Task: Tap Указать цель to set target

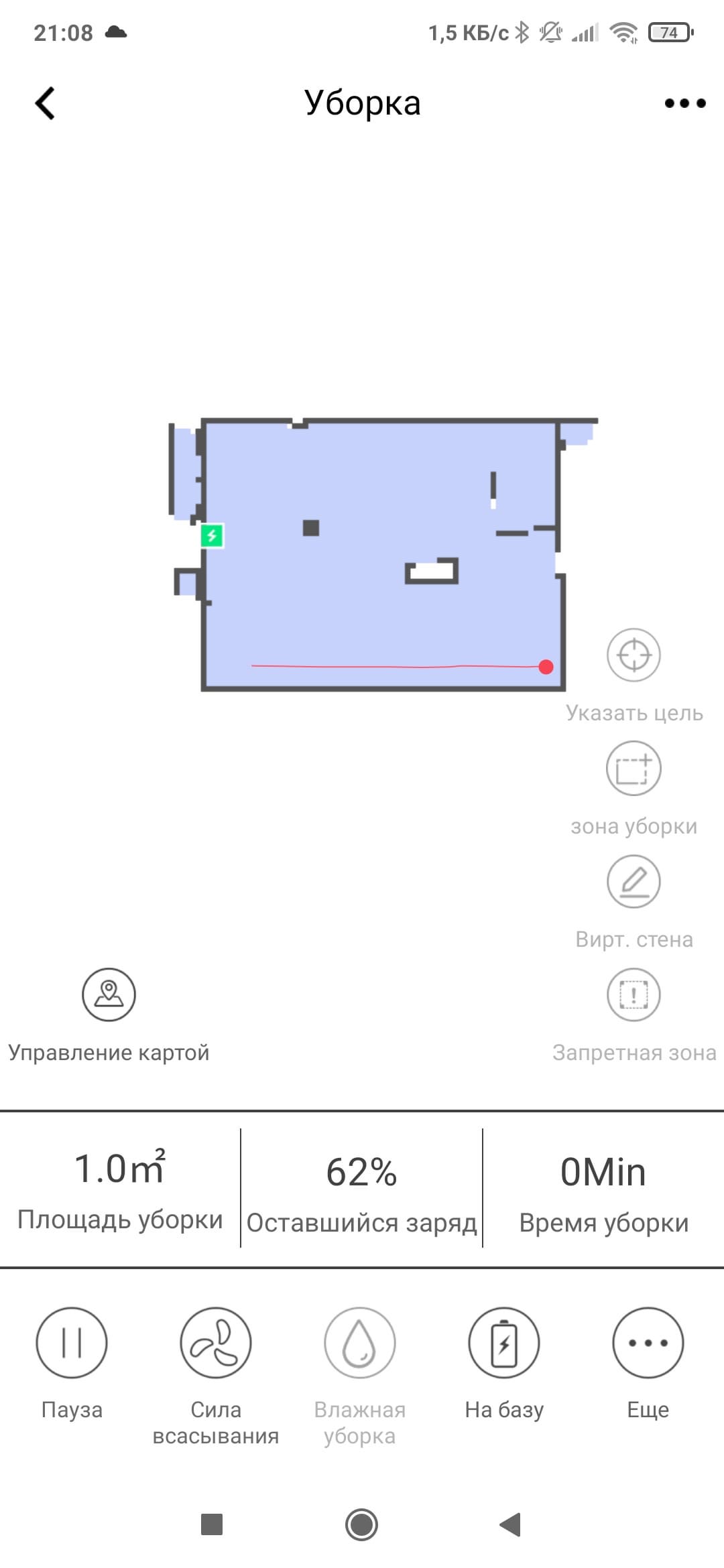Action: pos(633,655)
